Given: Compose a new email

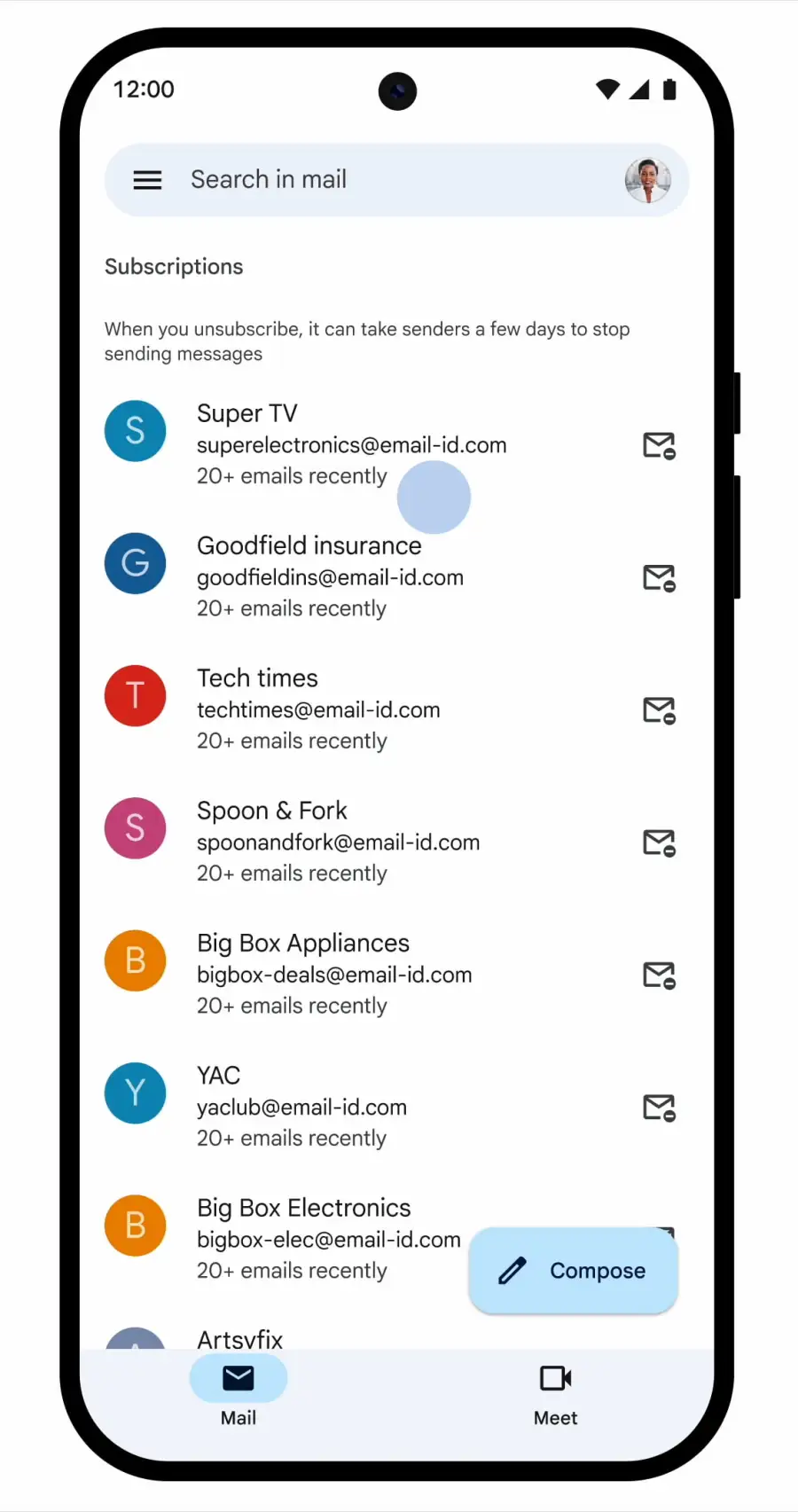Looking at the screenshot, I should click(574, 1271).
